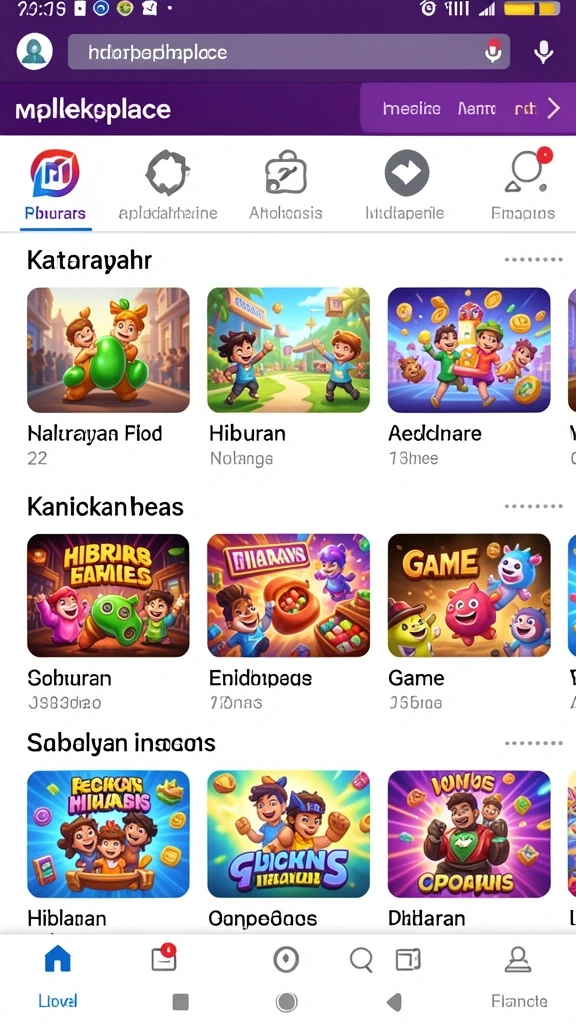Viewport: 576px width, 1024px height.
Task: Open the Frapapos tab with red dot
Action: (523, 185)
